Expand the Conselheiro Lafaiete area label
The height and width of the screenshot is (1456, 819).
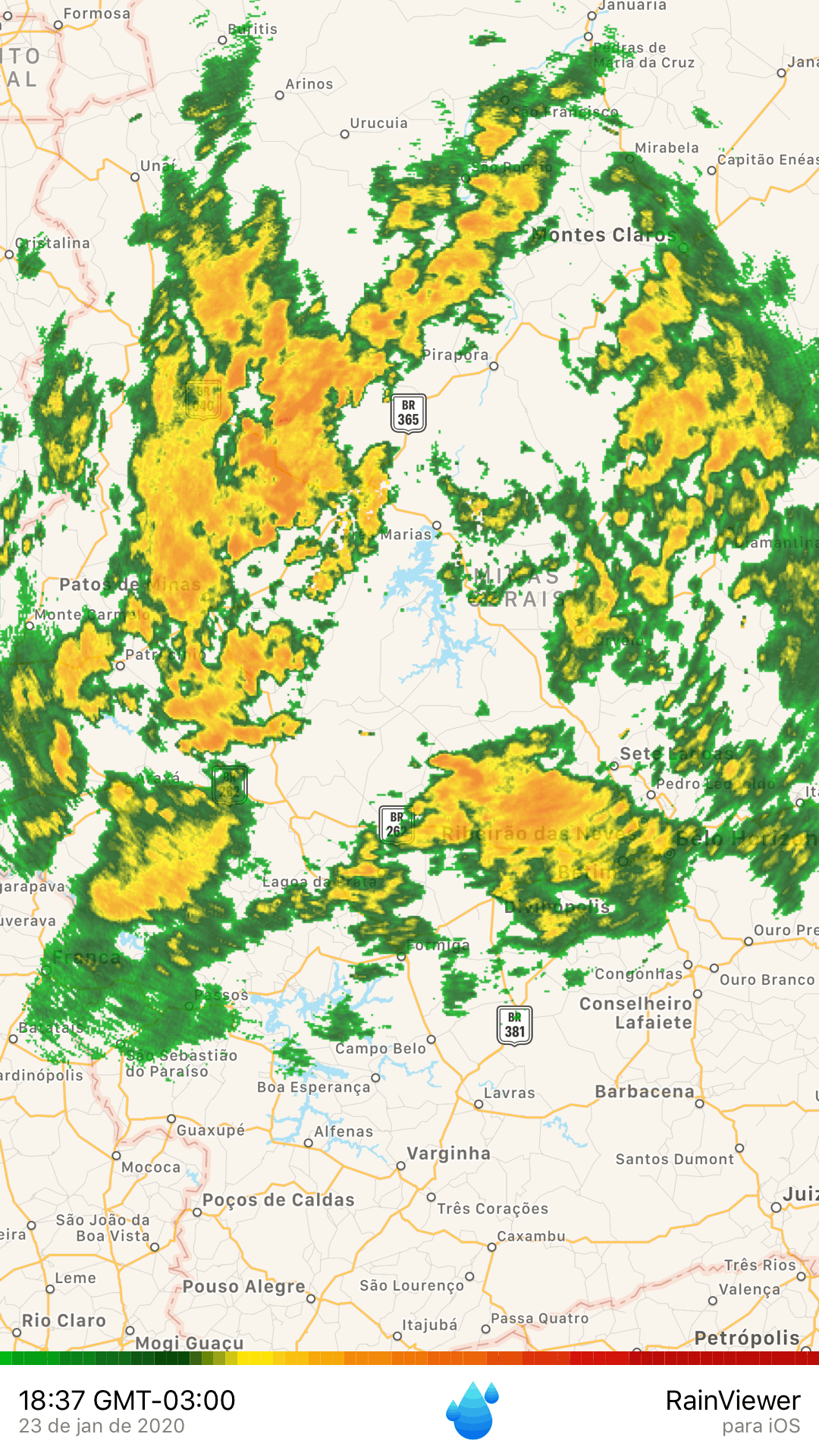(637, 1014)
